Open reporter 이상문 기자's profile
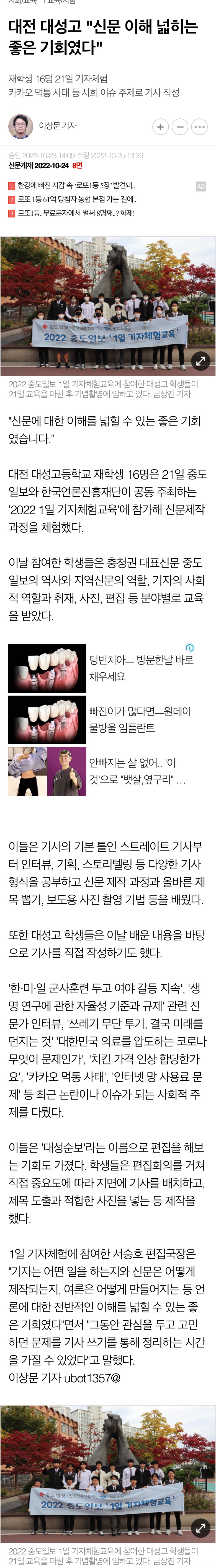The width and height of the screenshot is (216, 1568). [x=57, y=126]
